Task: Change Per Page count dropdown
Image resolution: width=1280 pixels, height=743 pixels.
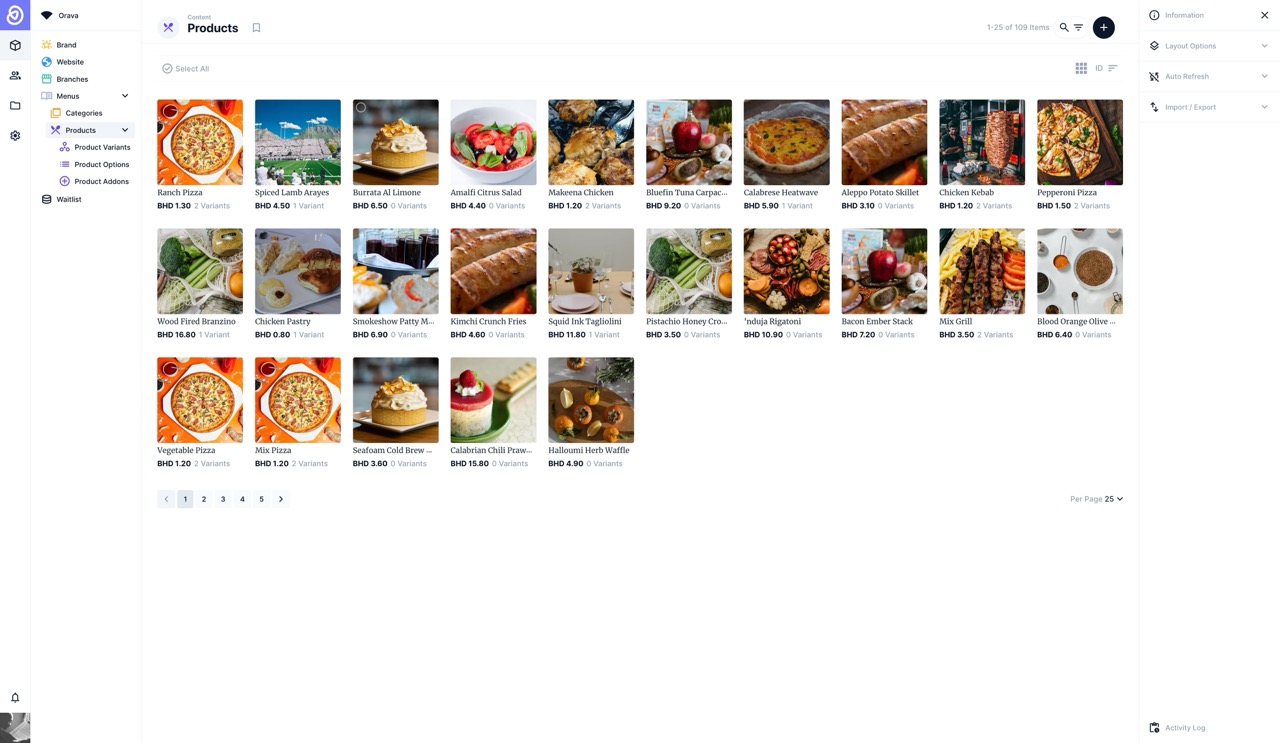Action: coord(1113,499)
